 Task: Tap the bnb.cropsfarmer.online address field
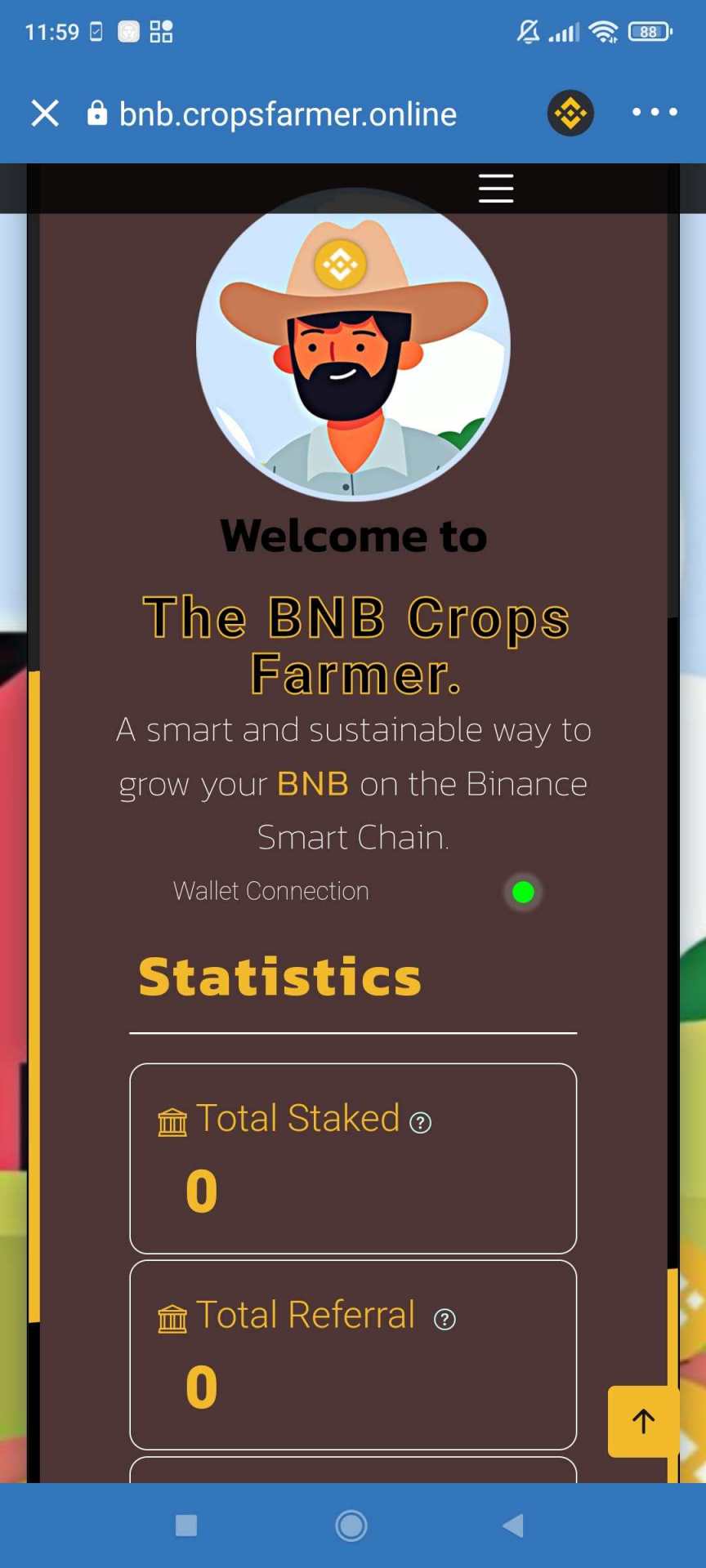tap(286, 114)
